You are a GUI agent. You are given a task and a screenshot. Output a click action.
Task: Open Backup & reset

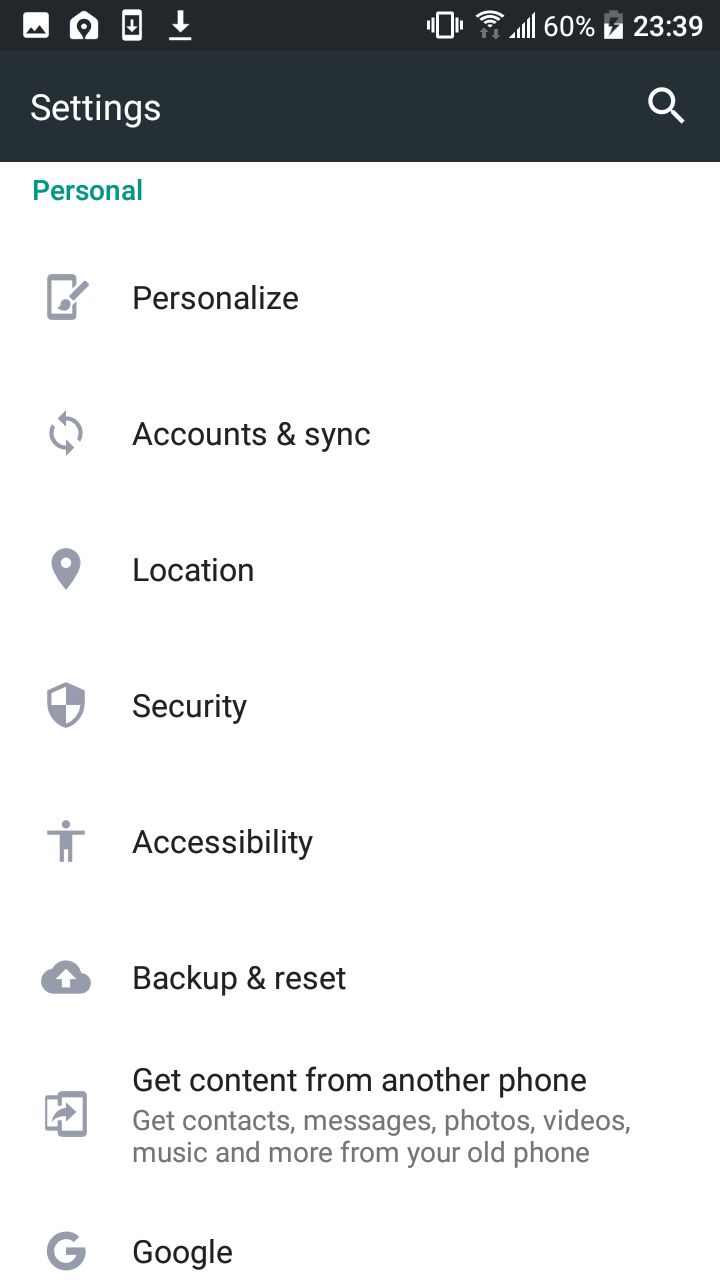360,978
